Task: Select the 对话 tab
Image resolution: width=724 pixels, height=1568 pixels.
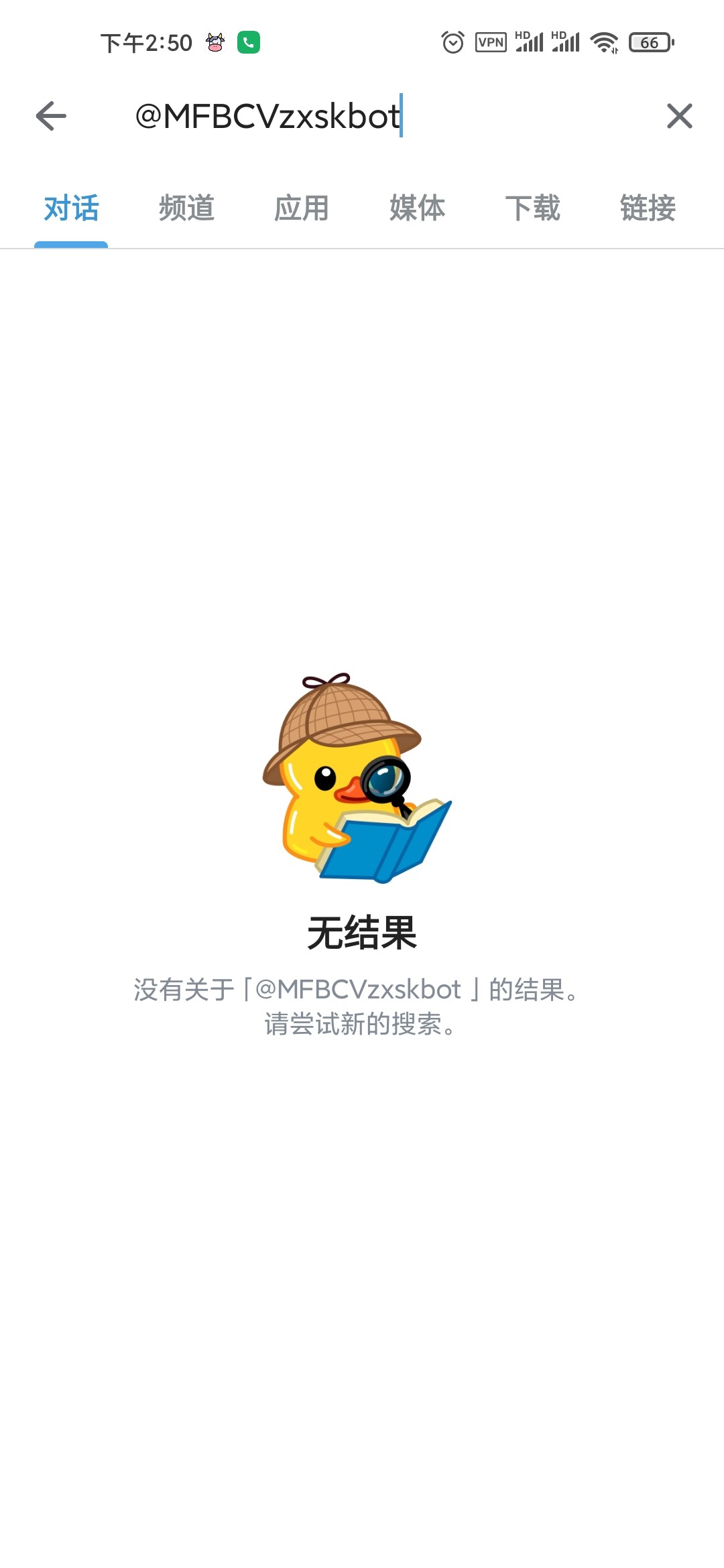Action: 71,208
